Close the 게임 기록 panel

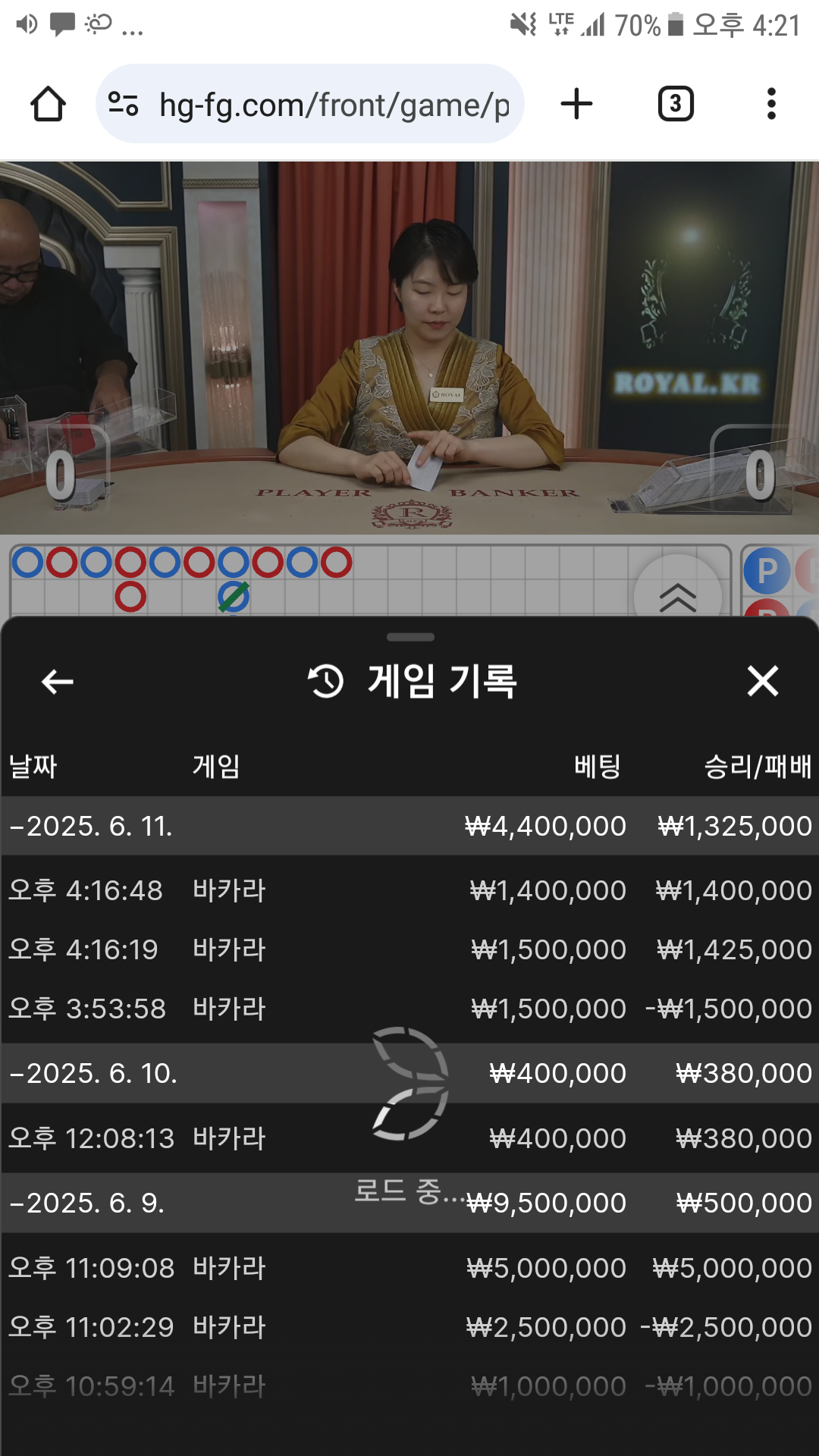click(x=762, y=681)
